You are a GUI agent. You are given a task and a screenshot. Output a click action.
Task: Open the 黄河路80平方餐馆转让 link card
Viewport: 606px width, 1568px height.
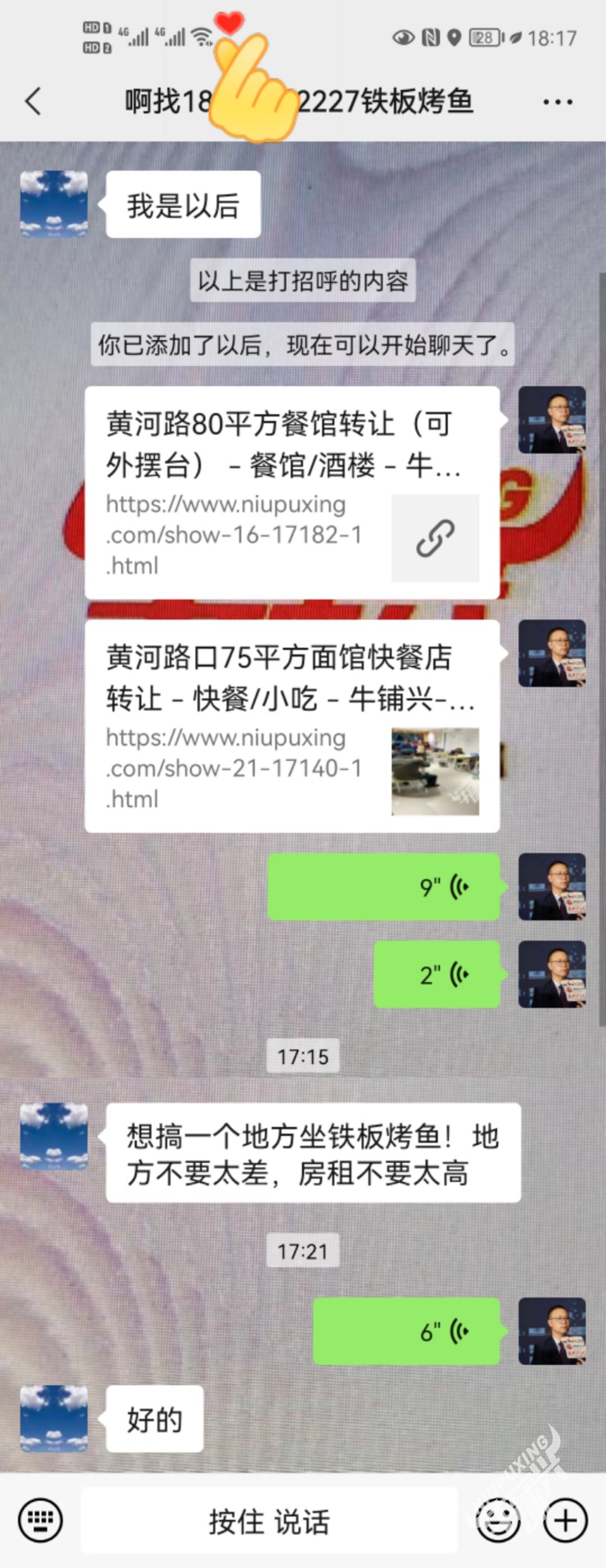[292, 492]
